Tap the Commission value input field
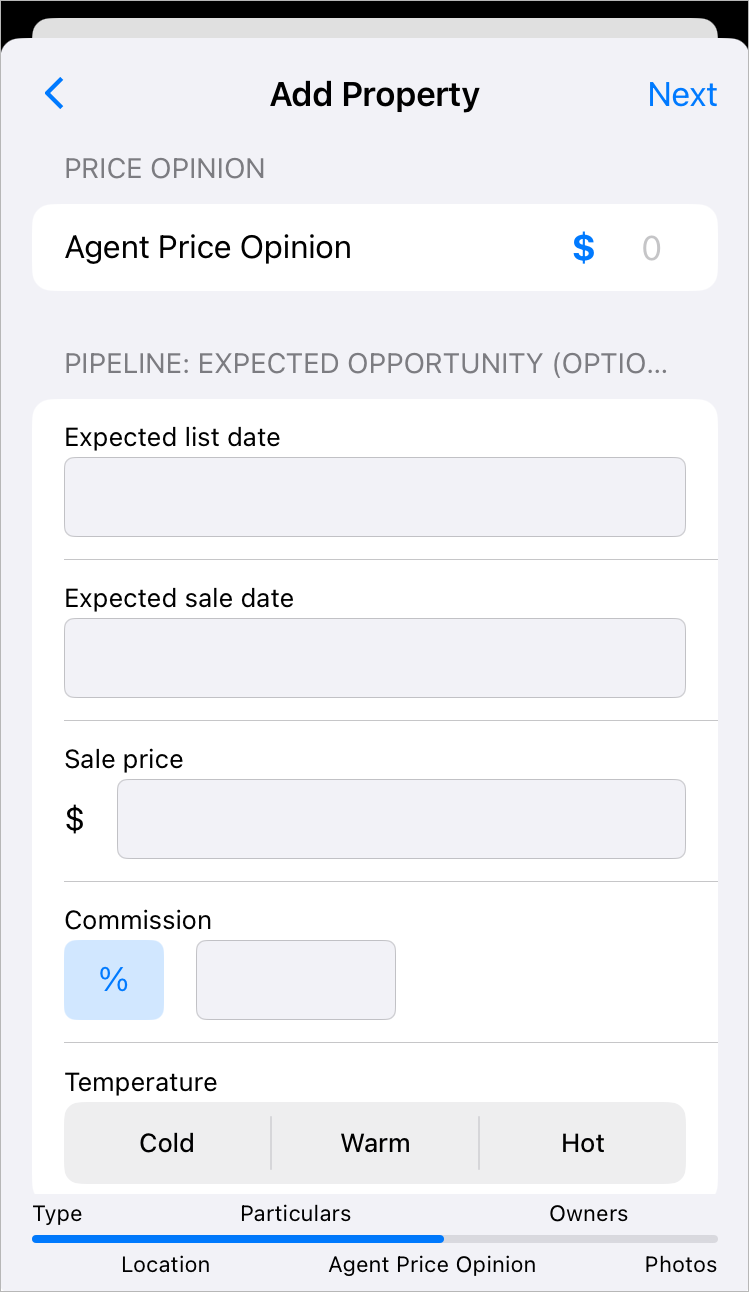This screenshot has height=1292, width=749. pos(295,980)
